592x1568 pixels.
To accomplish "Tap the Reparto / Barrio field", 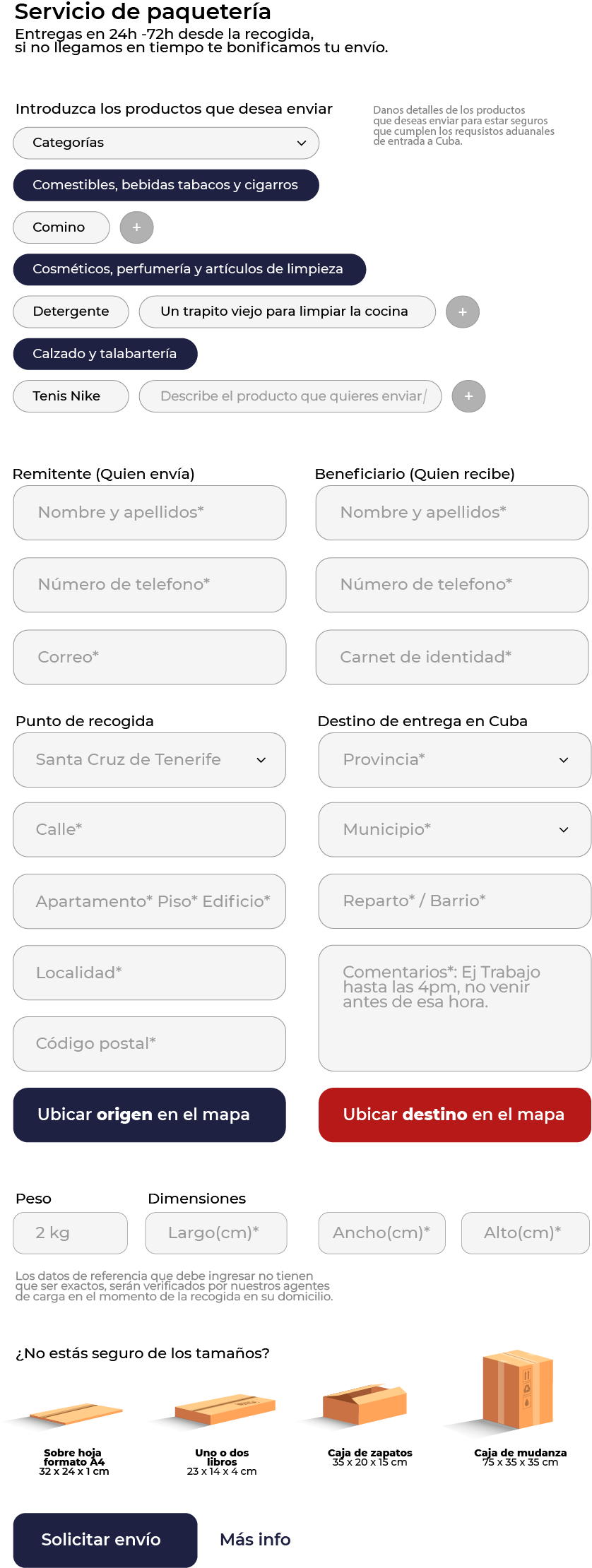I will [x=455, y=901].
